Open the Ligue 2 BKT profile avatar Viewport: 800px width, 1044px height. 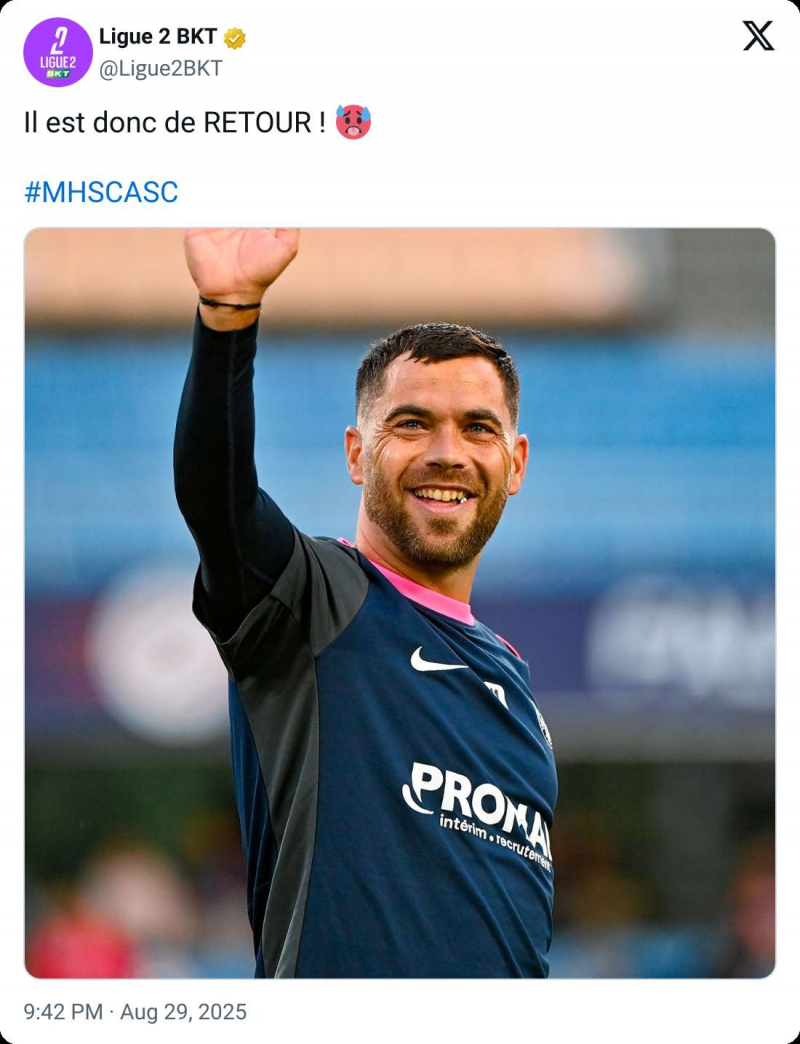tap(58, 52)
